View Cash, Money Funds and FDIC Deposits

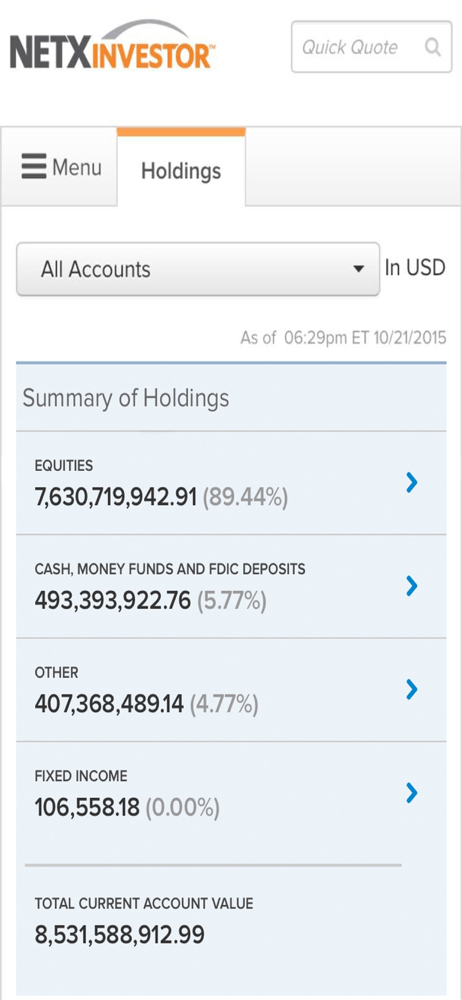231,587
